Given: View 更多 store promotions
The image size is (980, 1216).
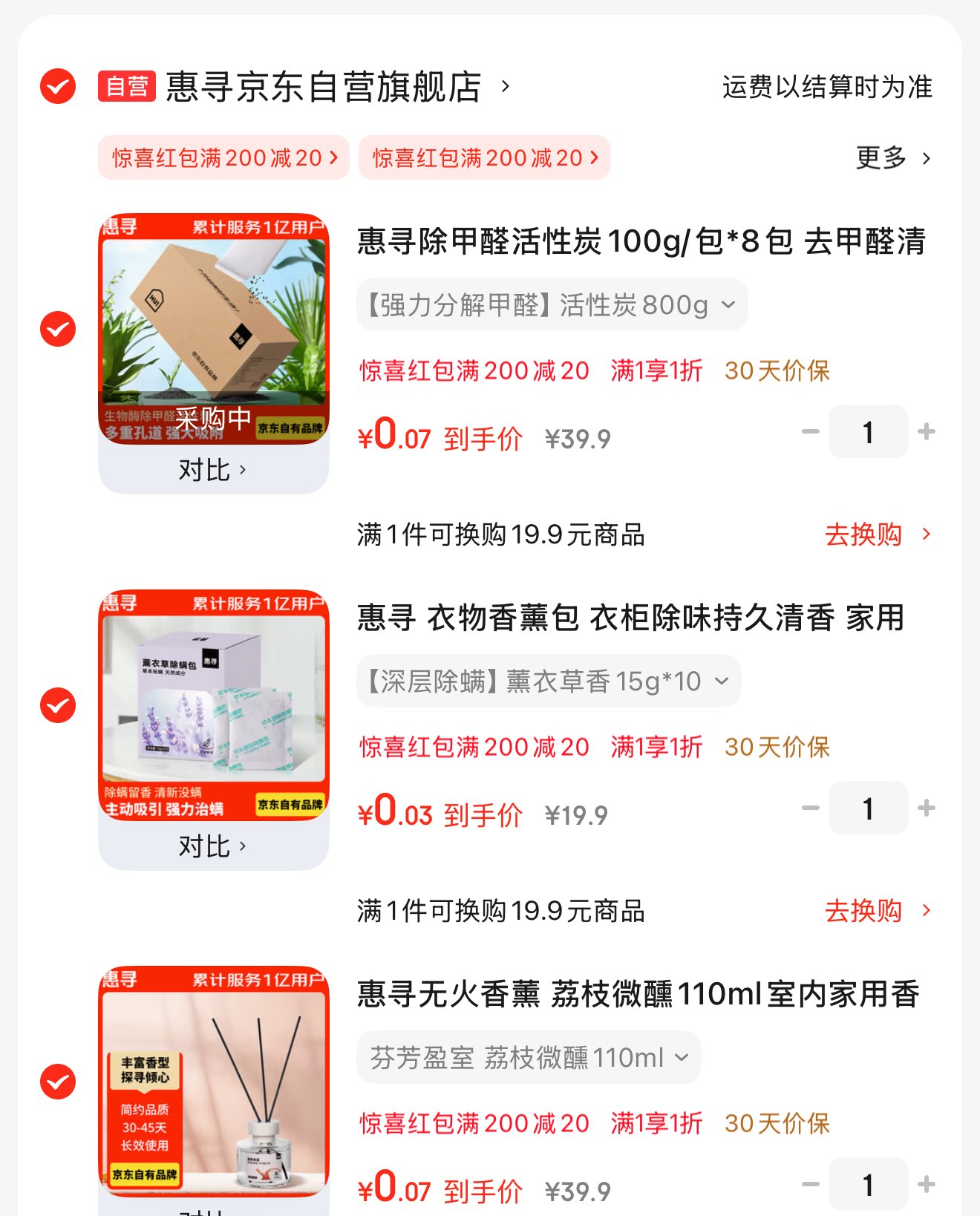Looking at the screenshot, I should click(x=892, y=157).
